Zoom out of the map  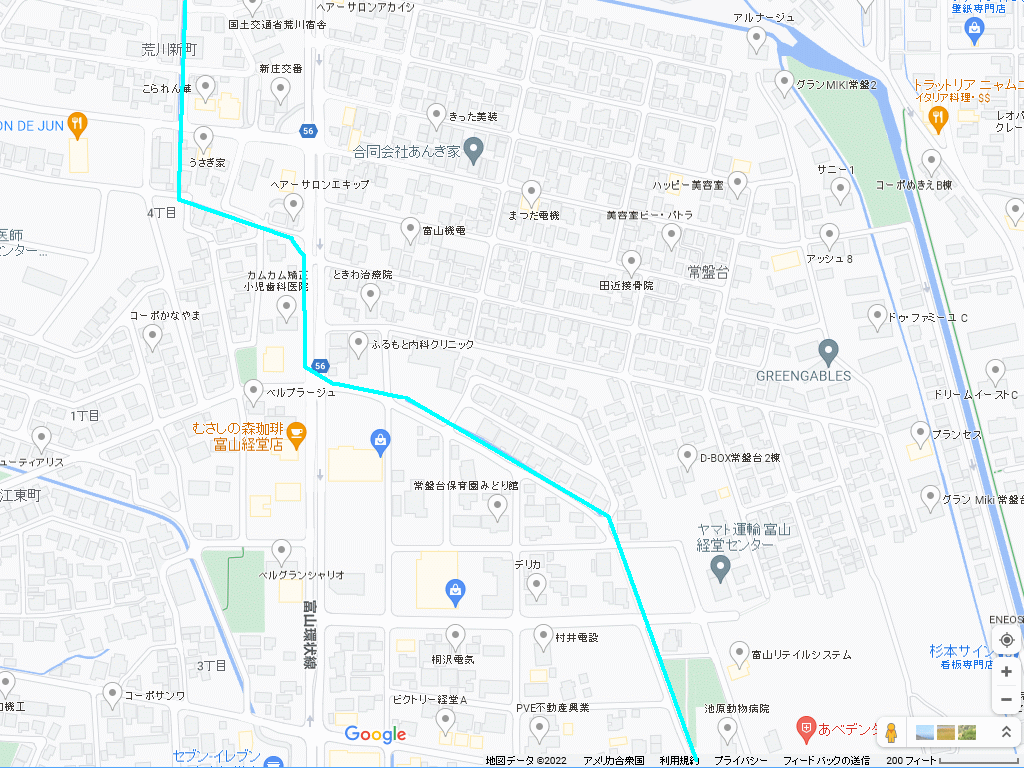pos(1006,698)
